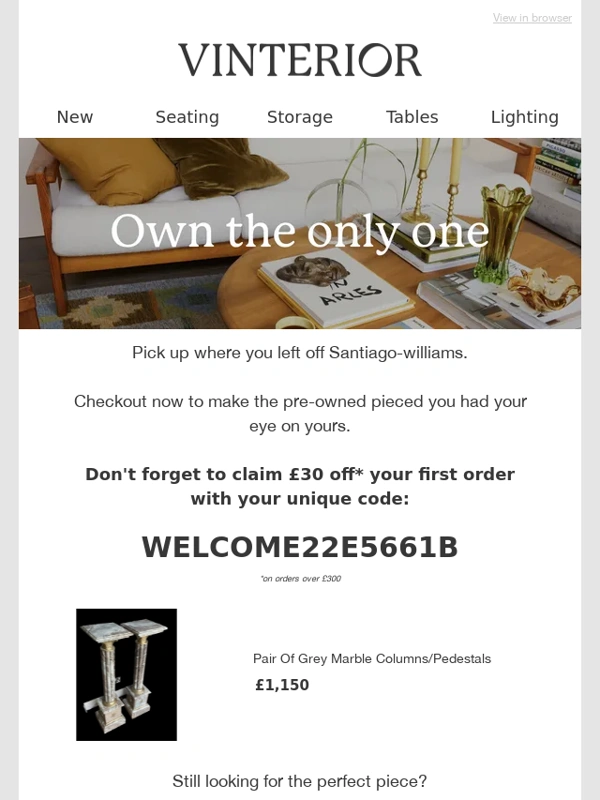Browse the Seating category
Viewport: 600px width, 800px height.
pos(187,117)
